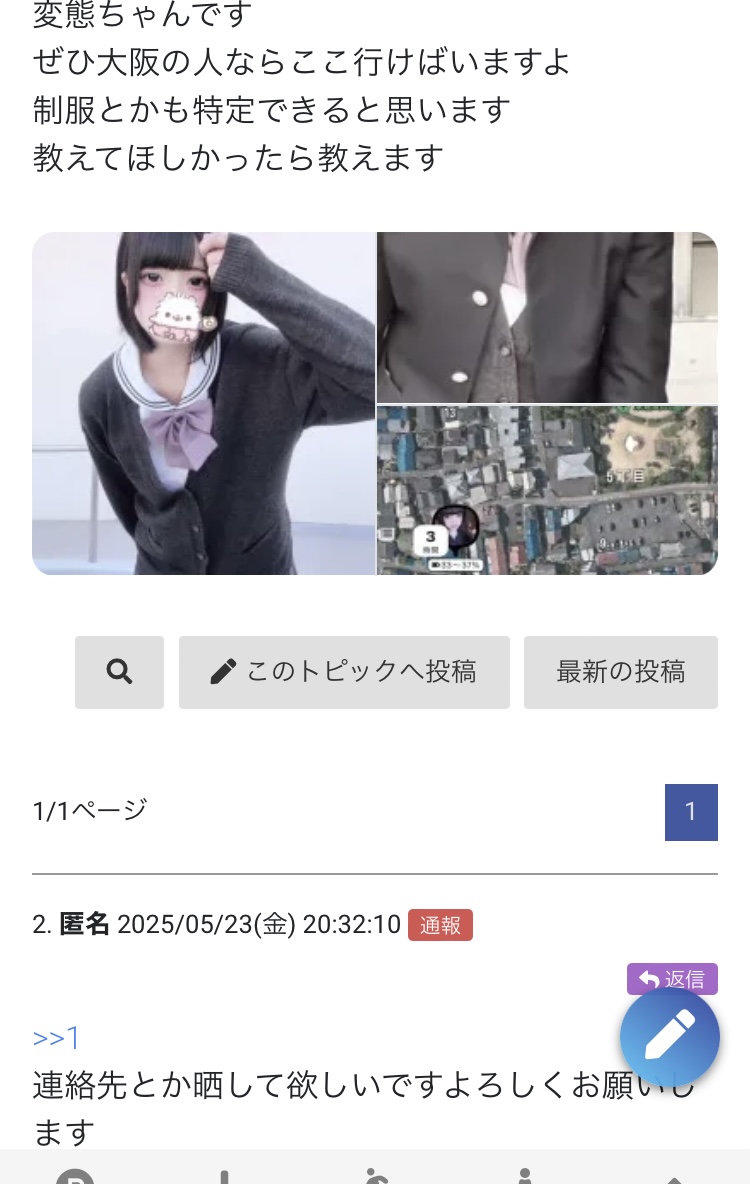Open search using the magnifier icon
Image resolution: width=750 pixels, height=1184 pixels.
pyautogui.click(x=119, y=672)
